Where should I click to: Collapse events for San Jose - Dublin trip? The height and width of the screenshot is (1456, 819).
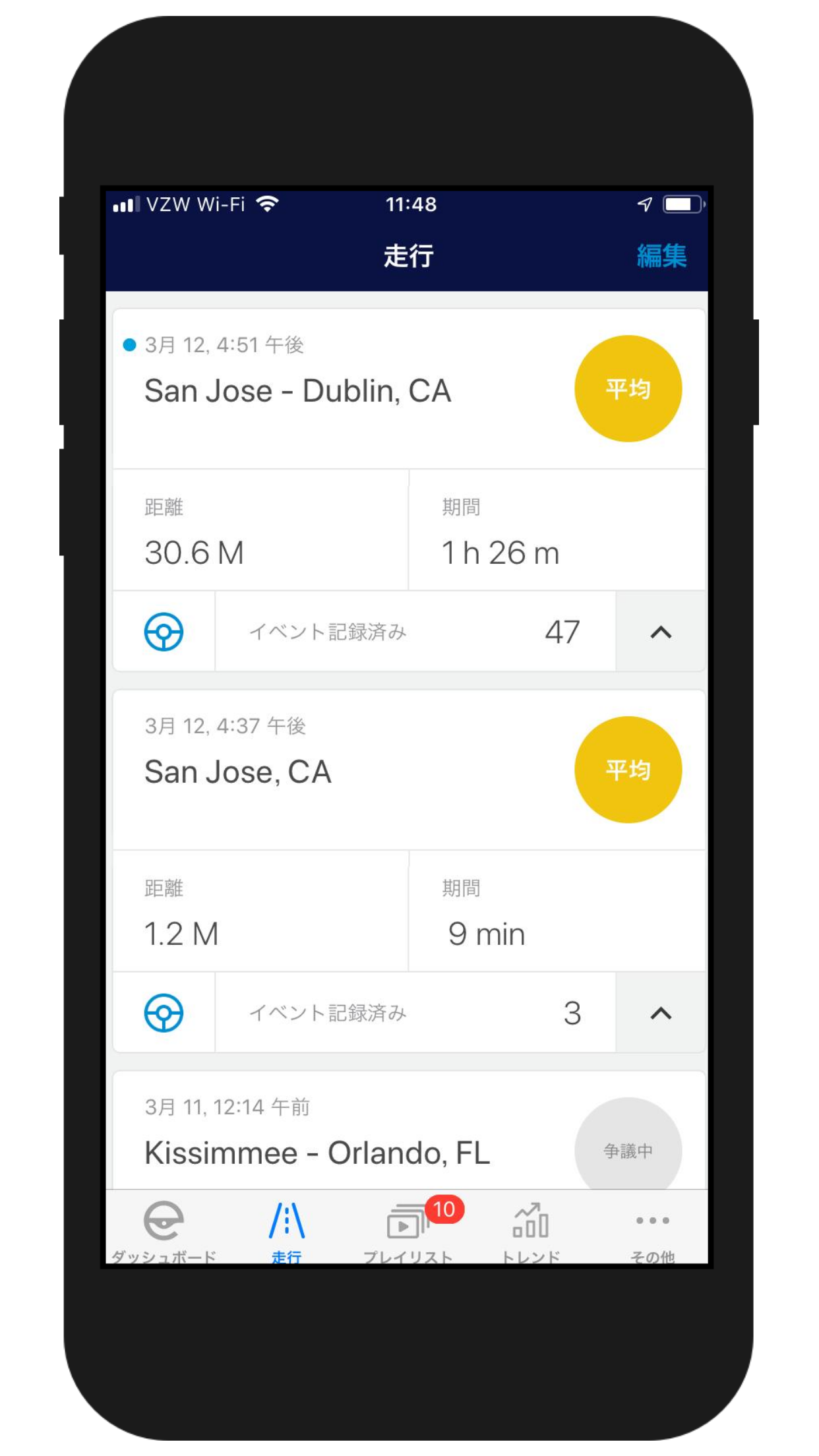[x=661, y=632]
